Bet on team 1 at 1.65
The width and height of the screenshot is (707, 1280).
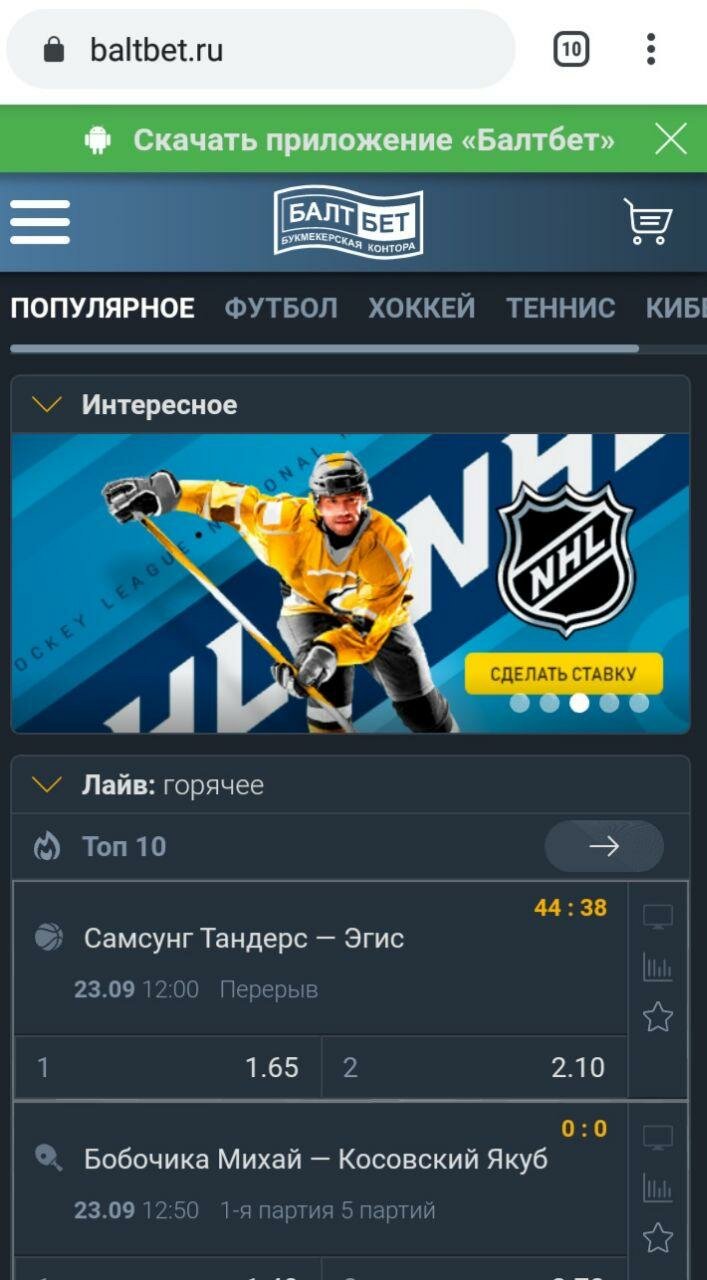pos(168,1067)
